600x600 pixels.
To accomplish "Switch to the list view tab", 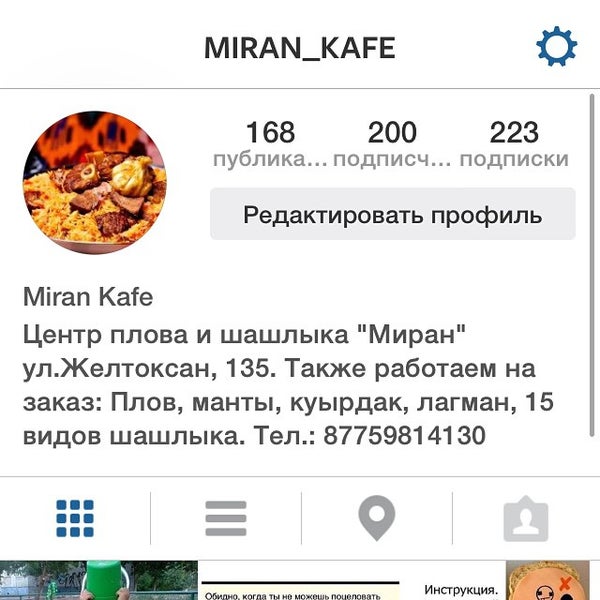I will [226, 519].
